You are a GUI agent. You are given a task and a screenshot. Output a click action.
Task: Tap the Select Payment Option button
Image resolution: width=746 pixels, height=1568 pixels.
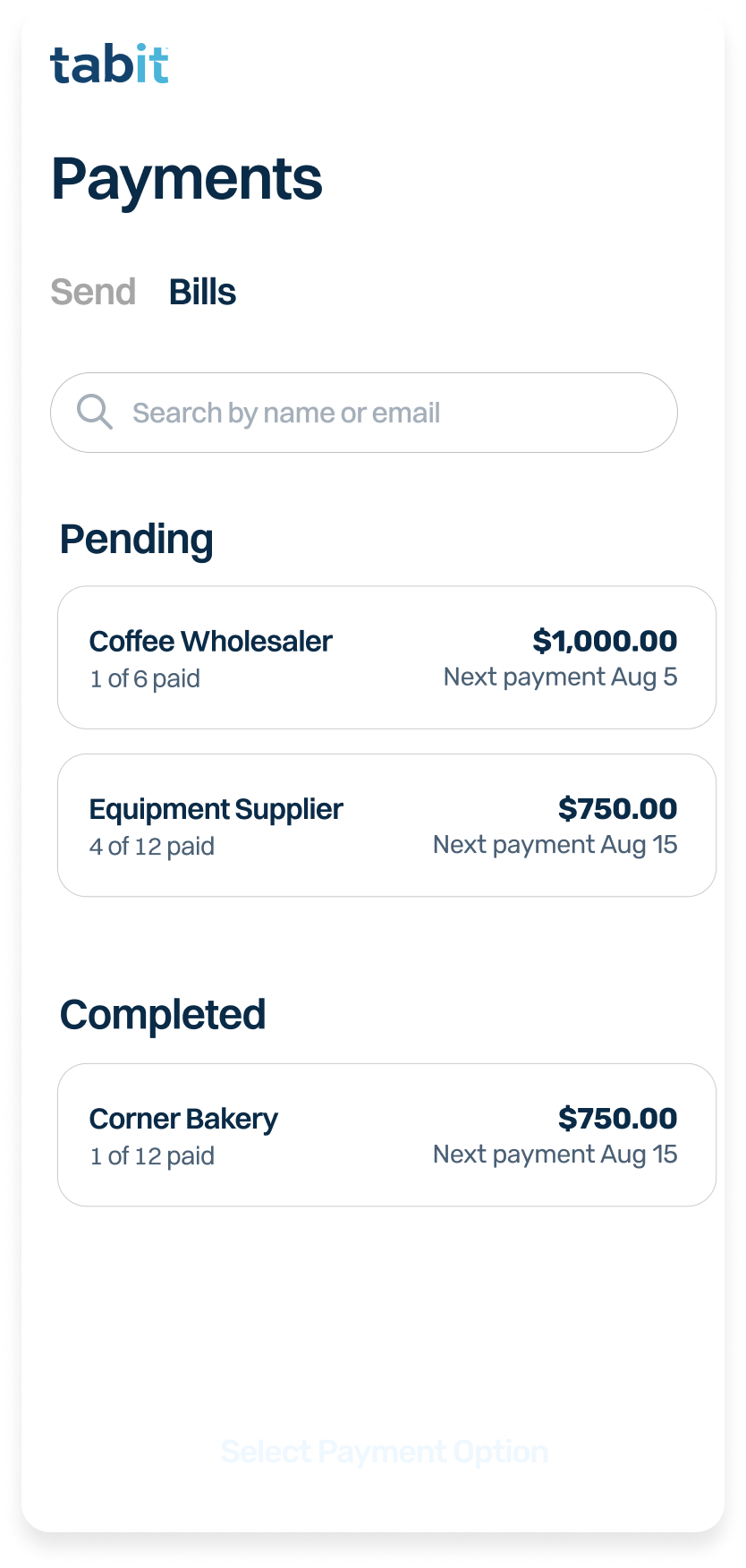pos(384,1452)
